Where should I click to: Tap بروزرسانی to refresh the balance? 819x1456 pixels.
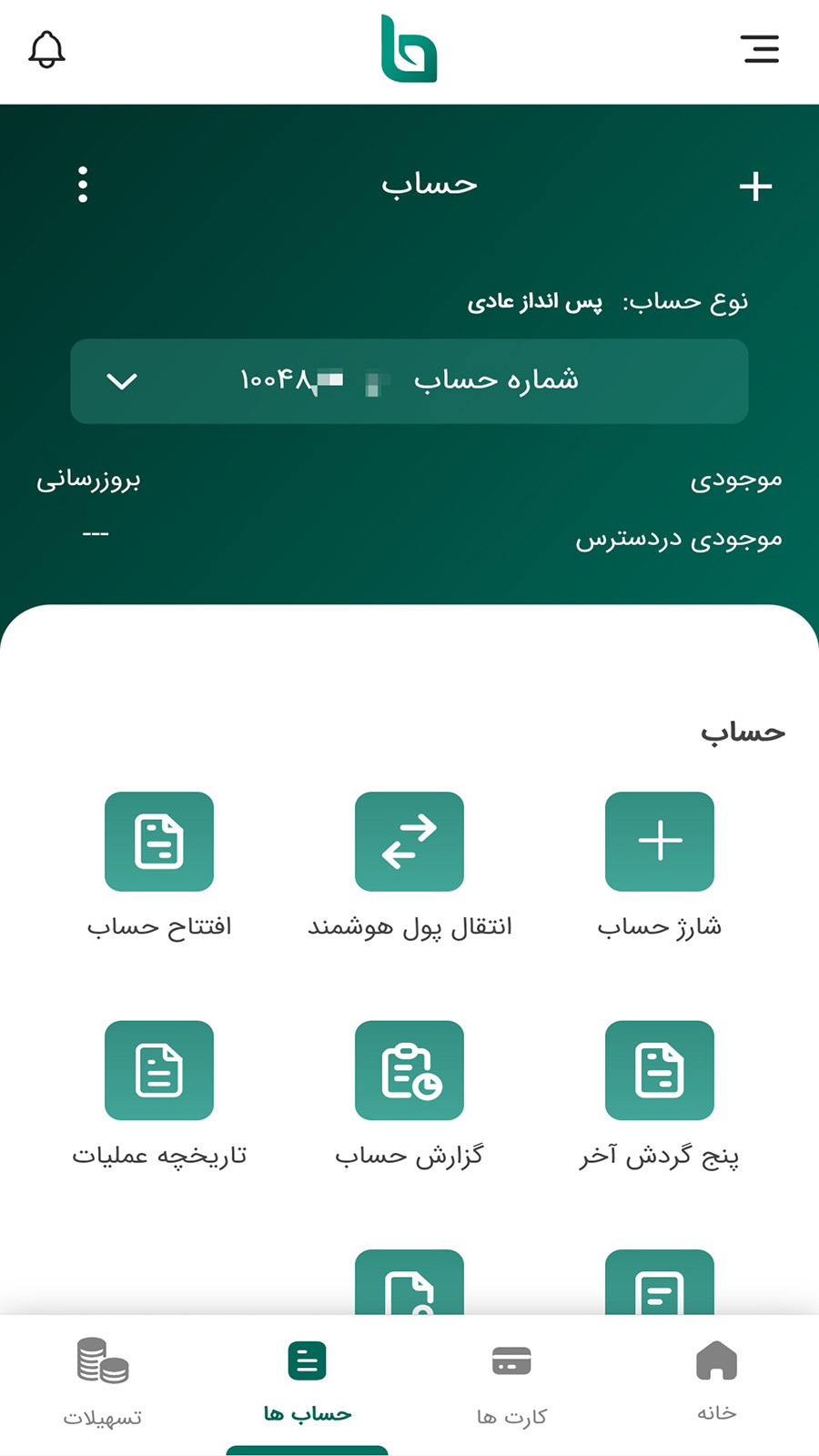point(86,480)
